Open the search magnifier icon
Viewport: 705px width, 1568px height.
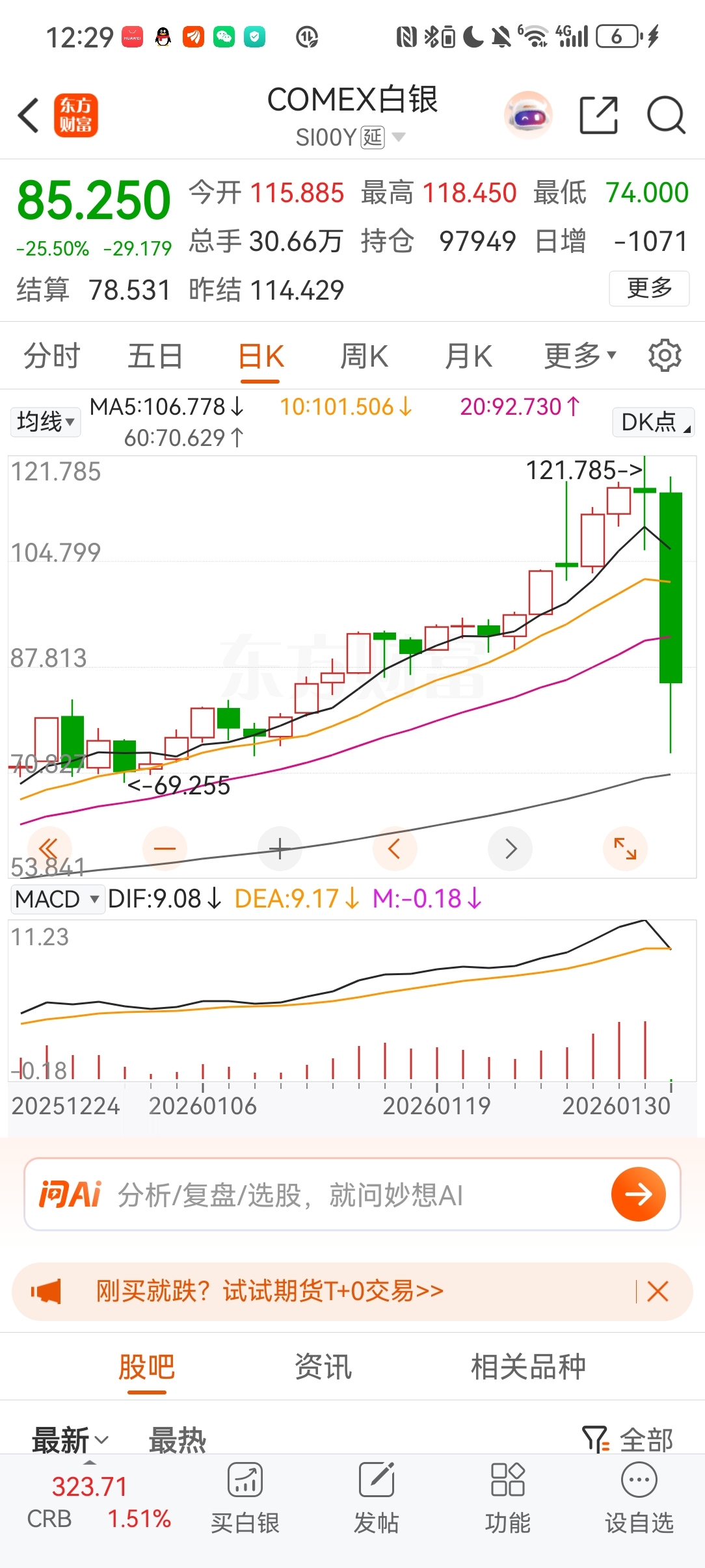[x=666, y=115]
